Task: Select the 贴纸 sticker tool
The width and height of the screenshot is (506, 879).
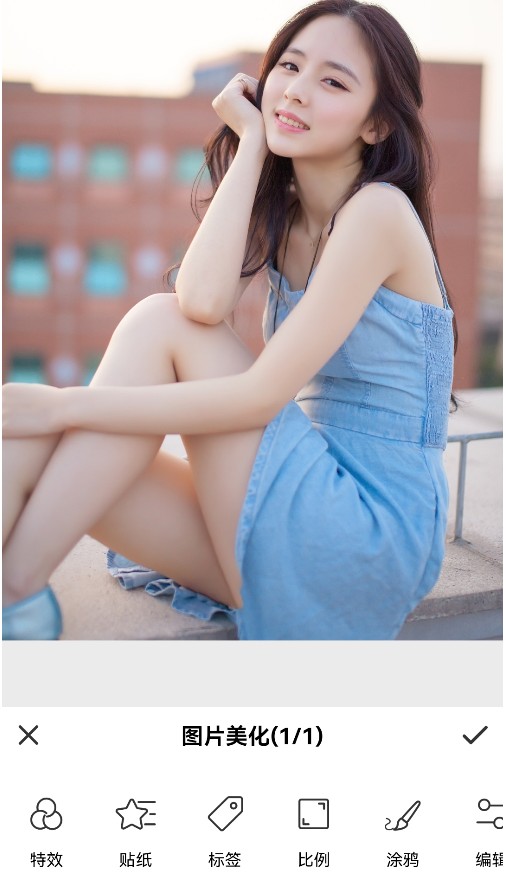Action: (x=136, y=832)
